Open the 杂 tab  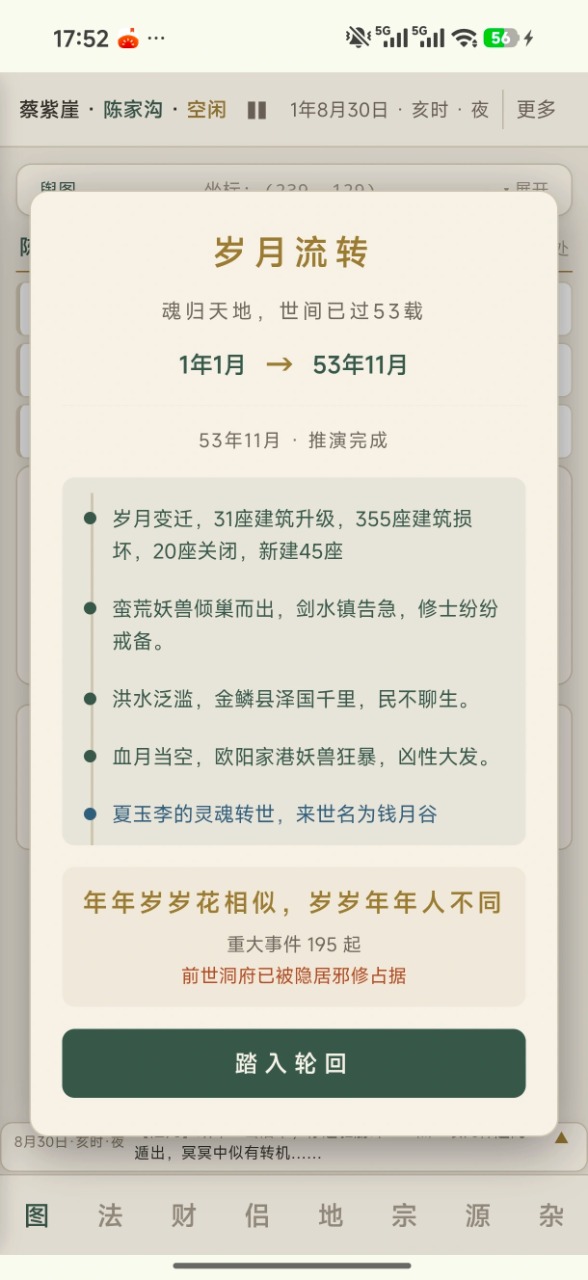551,1215
